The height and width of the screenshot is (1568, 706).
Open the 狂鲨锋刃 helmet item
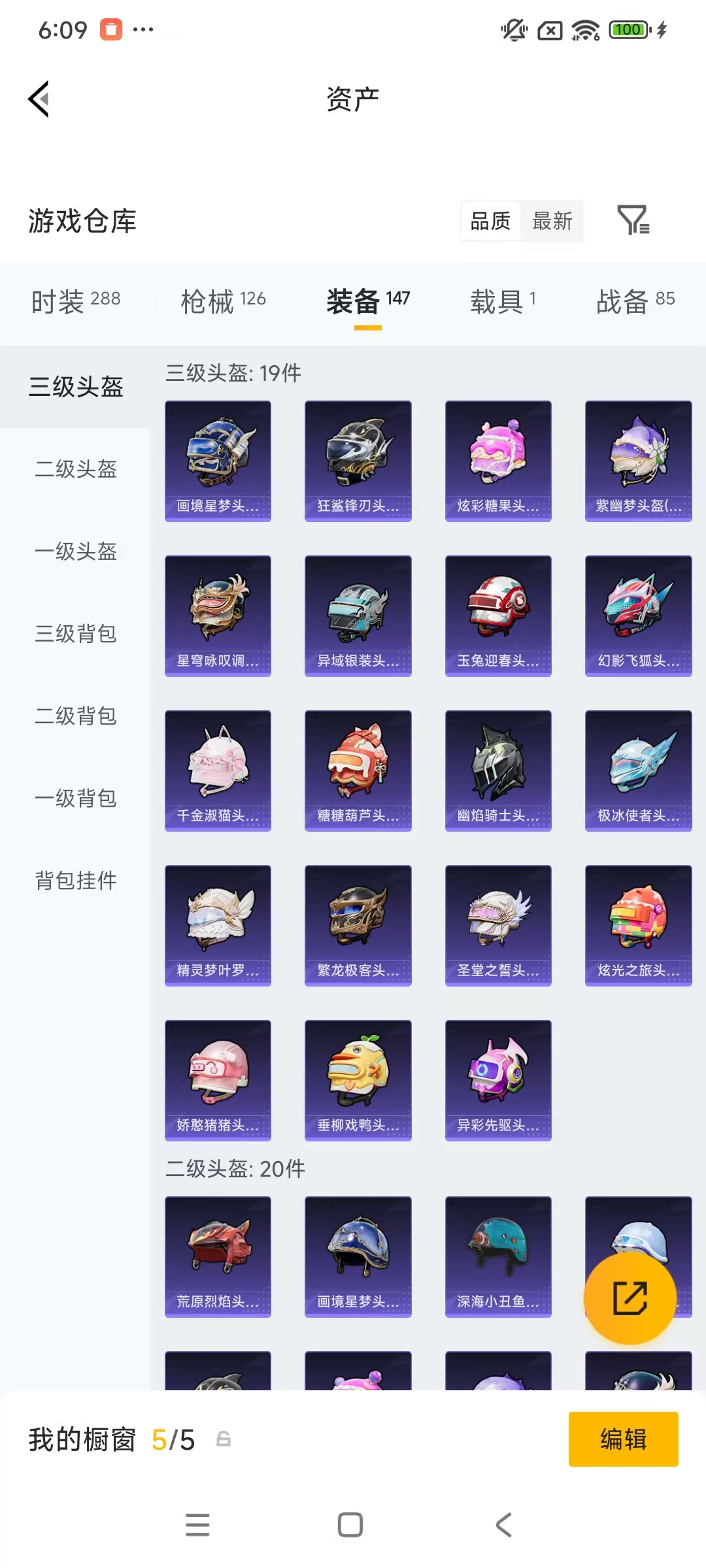pyautogui.click(x=358, y=461)
